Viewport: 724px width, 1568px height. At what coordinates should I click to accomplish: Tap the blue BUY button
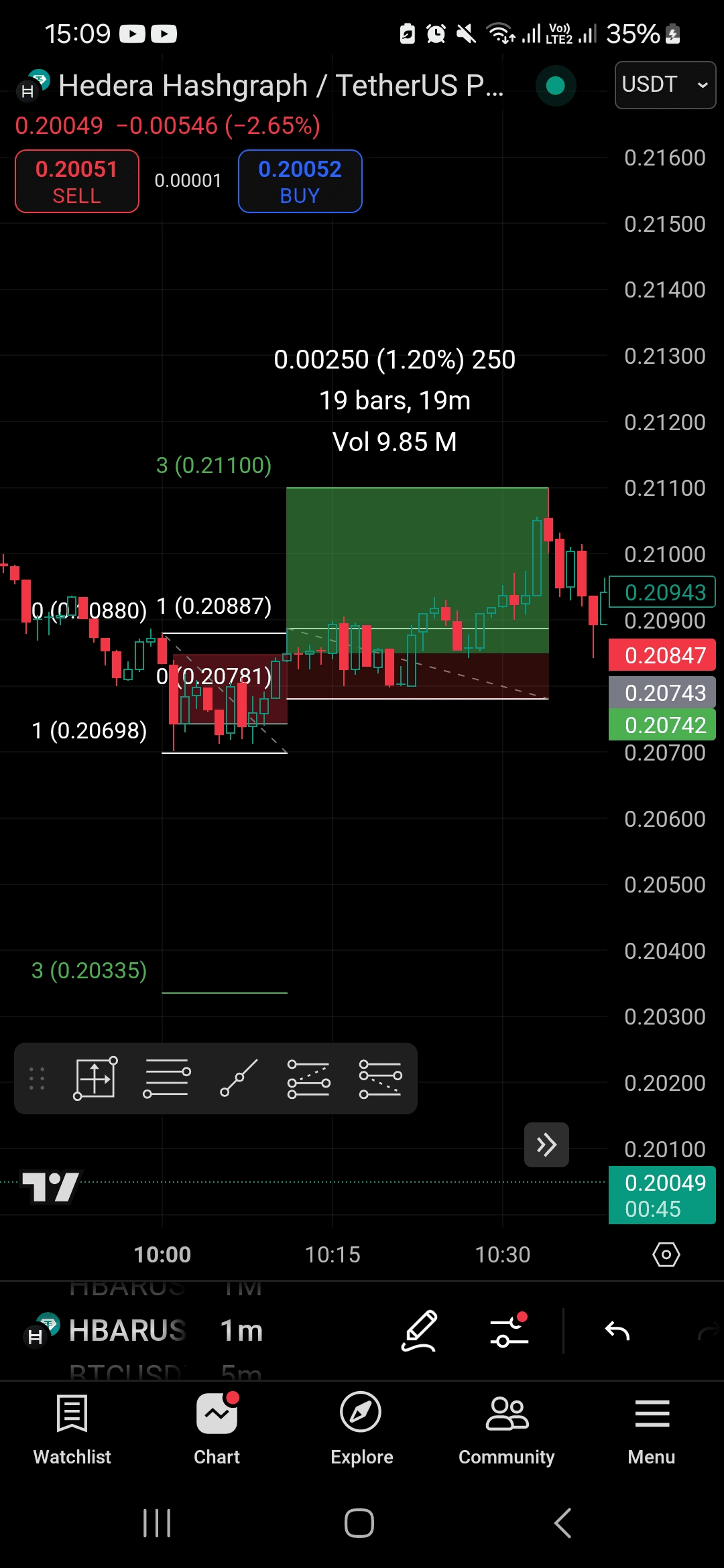pos(300,182)
